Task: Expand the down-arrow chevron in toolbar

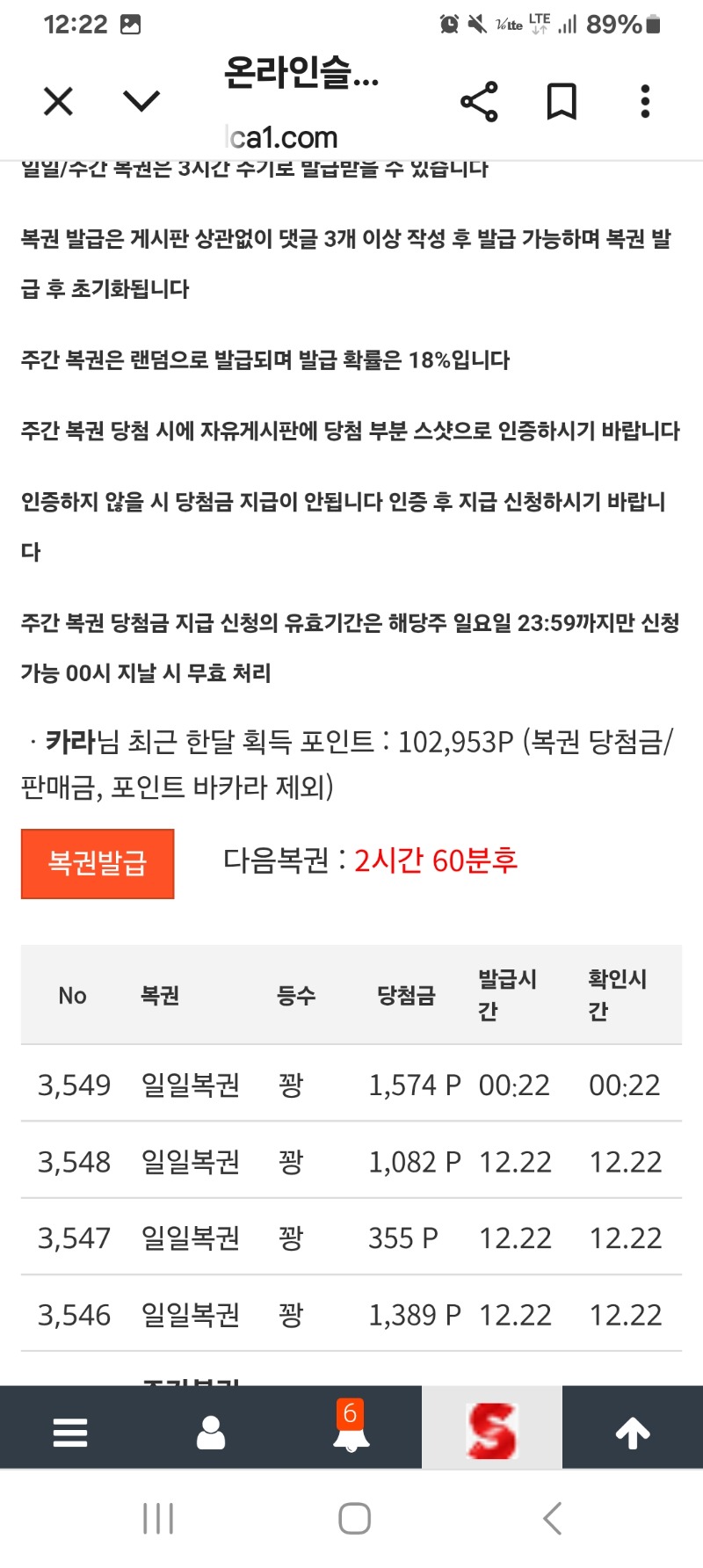Action: pyautogui.click(x=141, y=102)
